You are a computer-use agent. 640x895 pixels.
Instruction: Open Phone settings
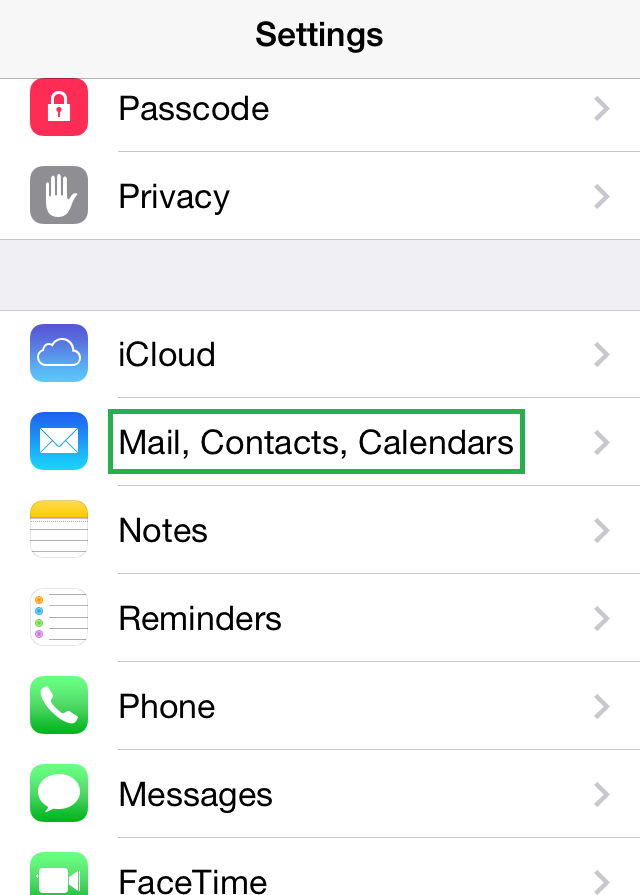[320, 706]
